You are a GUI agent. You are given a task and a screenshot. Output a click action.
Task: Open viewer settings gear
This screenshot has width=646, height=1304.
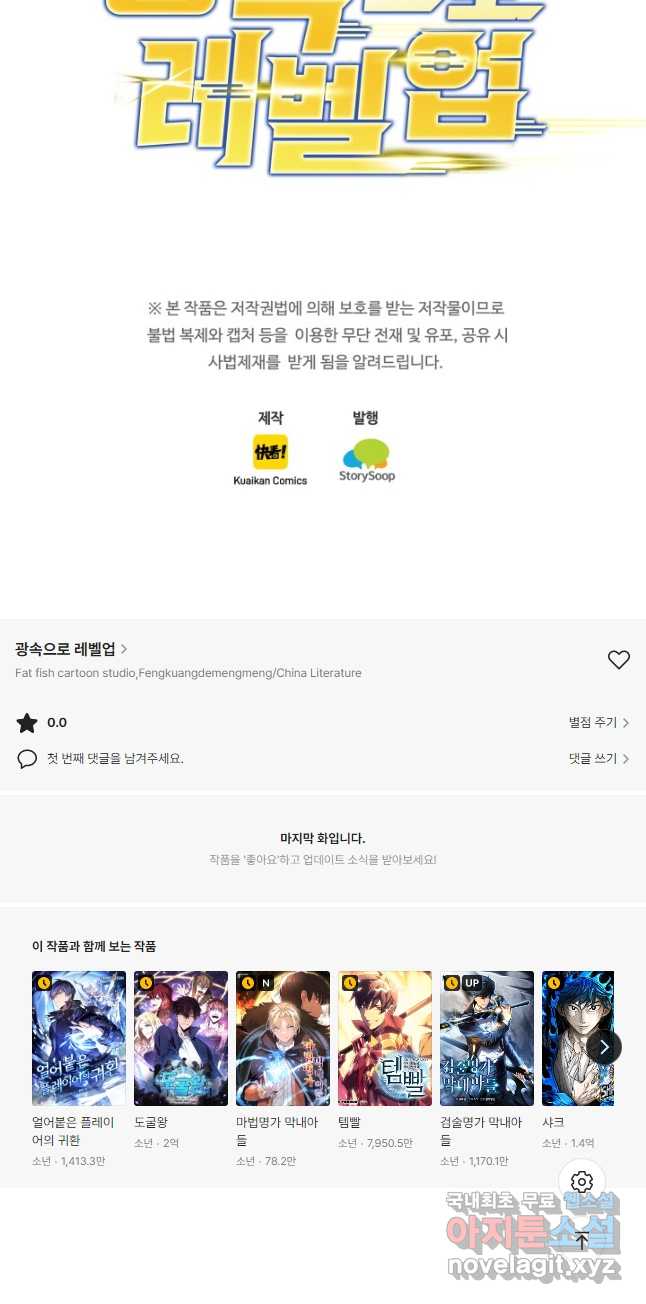582,1182
